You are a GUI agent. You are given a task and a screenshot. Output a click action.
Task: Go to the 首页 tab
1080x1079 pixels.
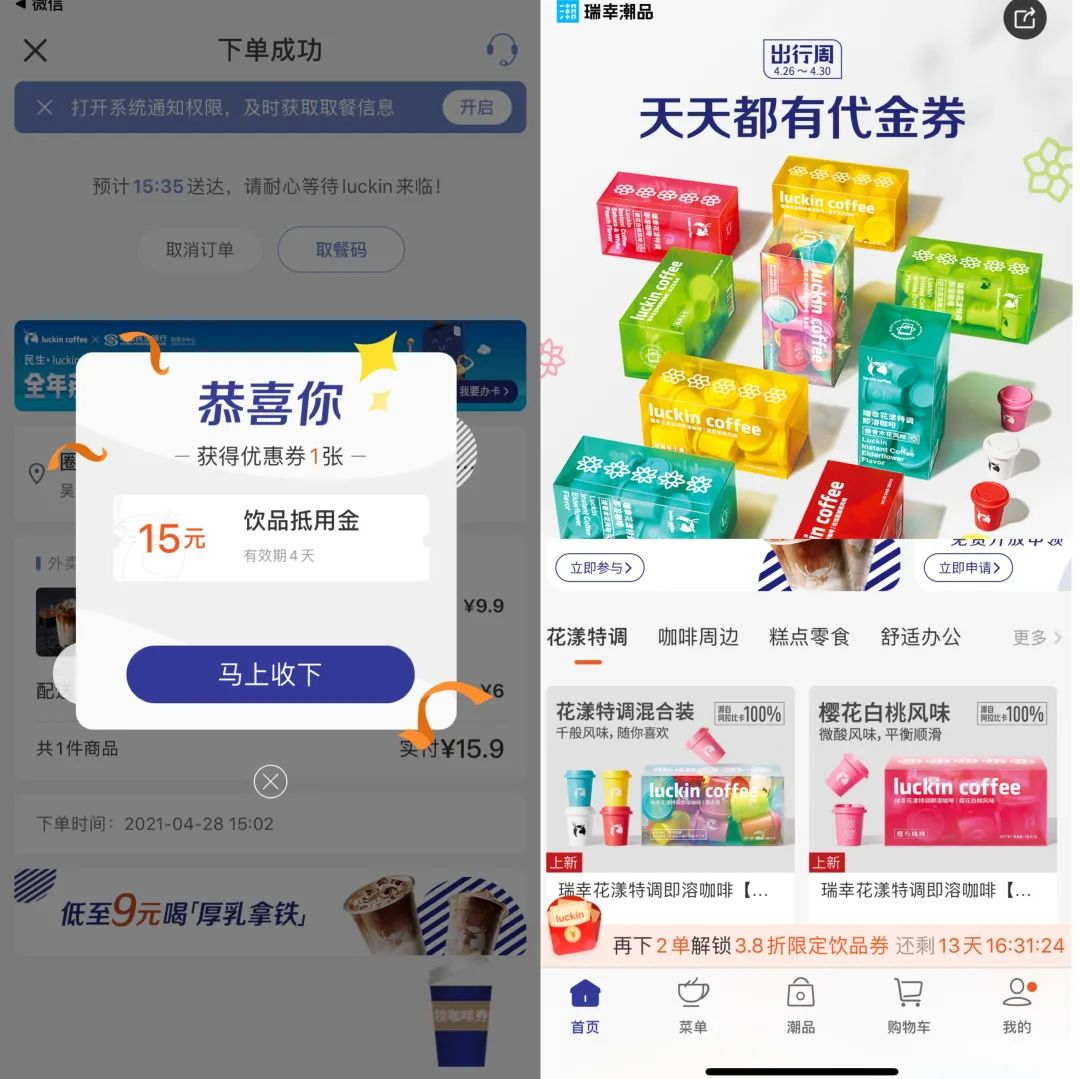pos(585,1005)
